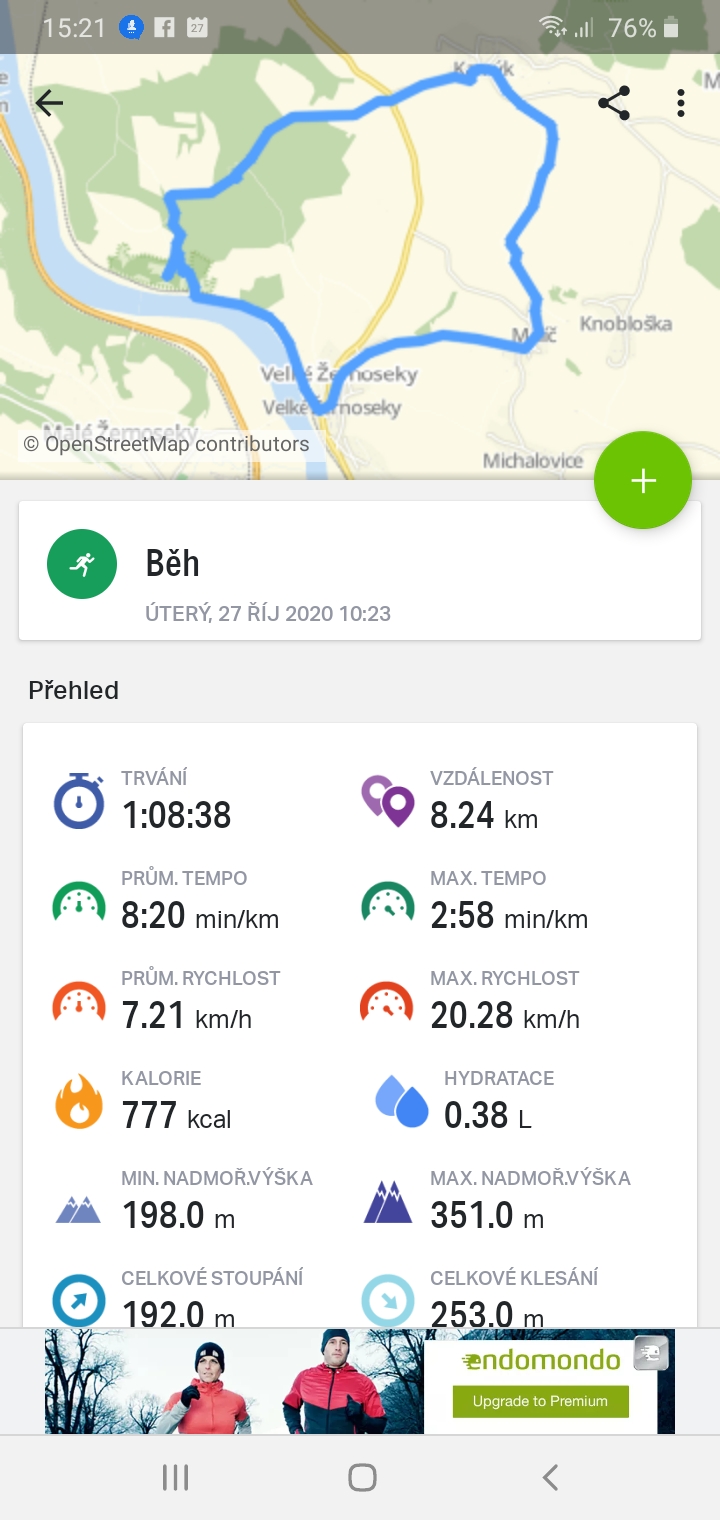Go to the home screen

tap(361, 1477)
